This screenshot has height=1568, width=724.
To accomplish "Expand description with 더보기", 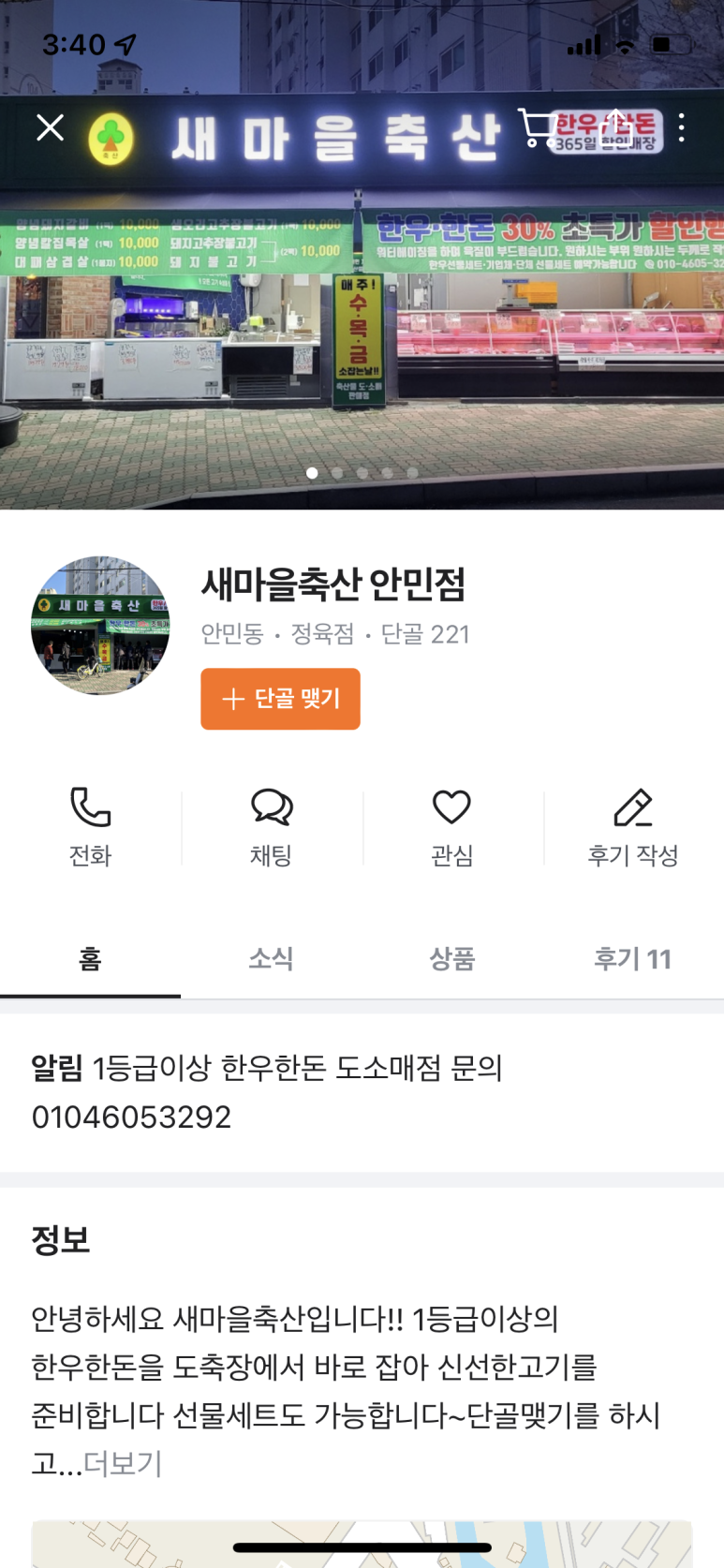I will tap(123, 1462).
